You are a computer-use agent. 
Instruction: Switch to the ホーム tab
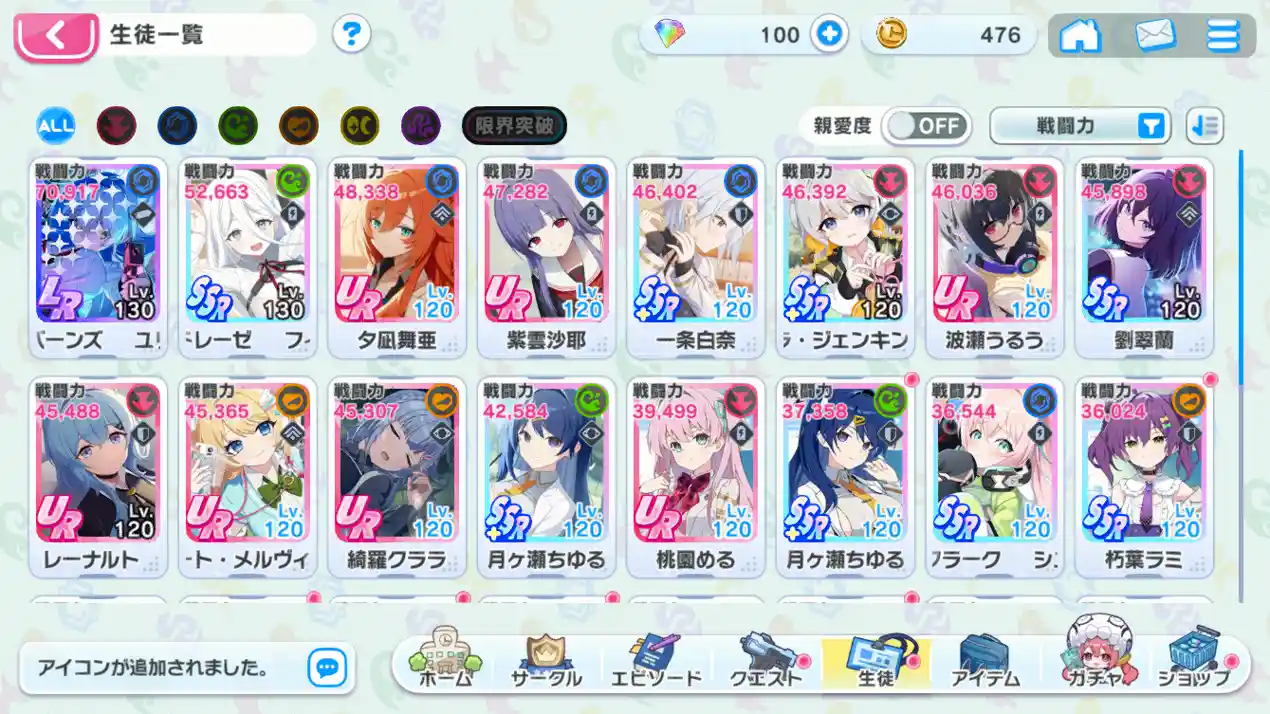tap(444, 661)
